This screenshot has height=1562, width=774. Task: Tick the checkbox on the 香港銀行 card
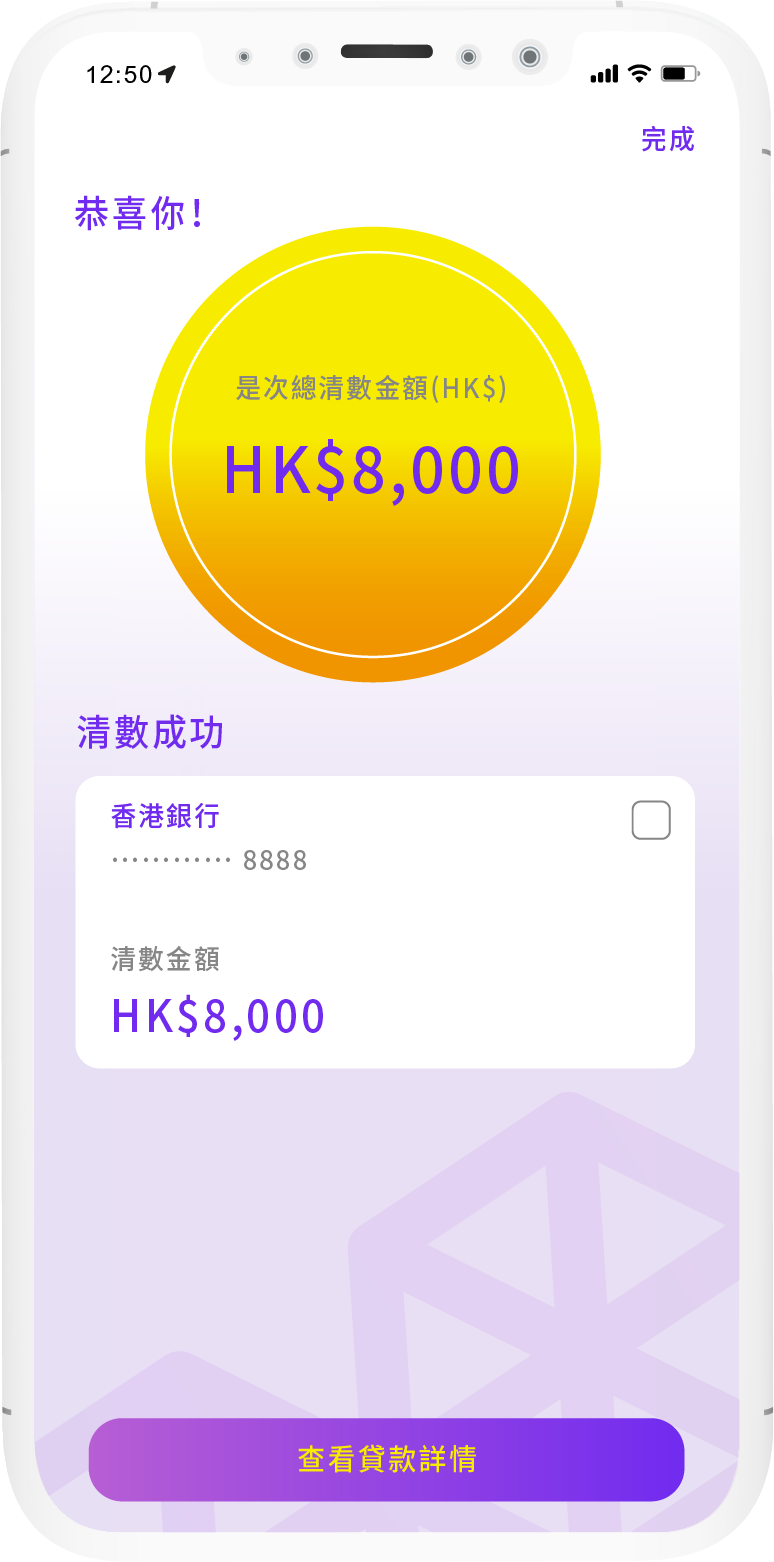(651, 821)
